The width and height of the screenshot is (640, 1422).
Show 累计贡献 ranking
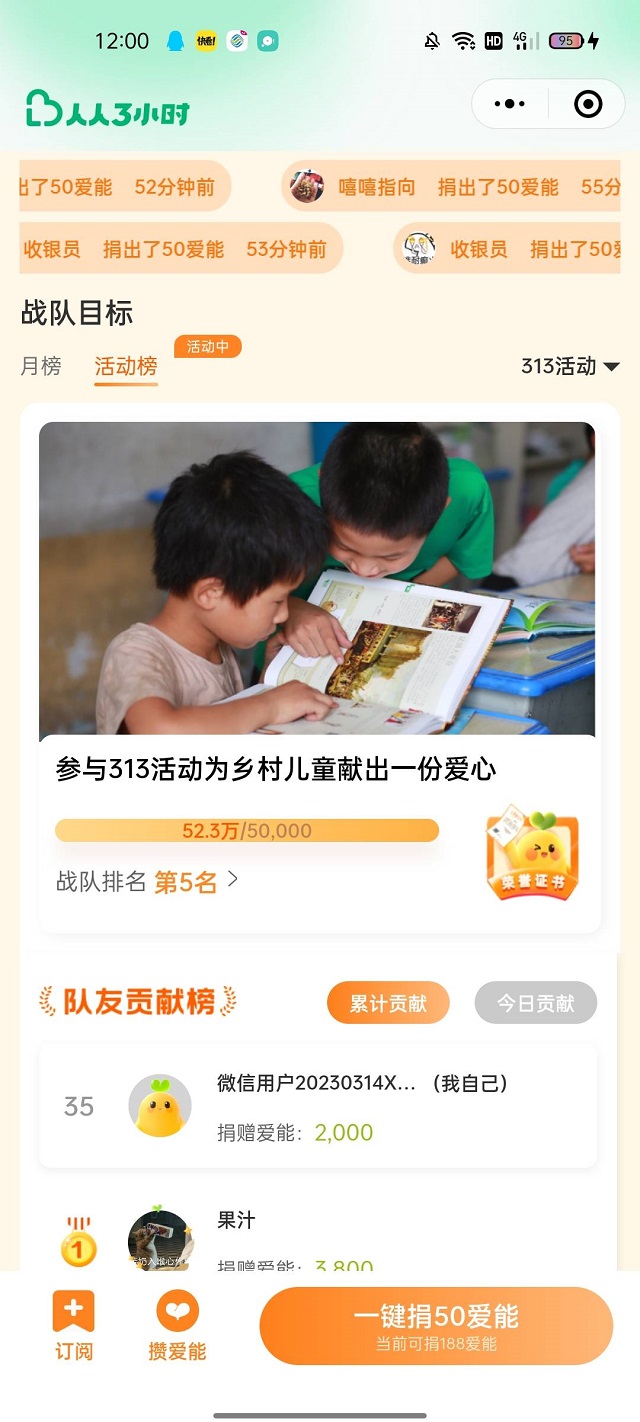(x=388, y=1003)
